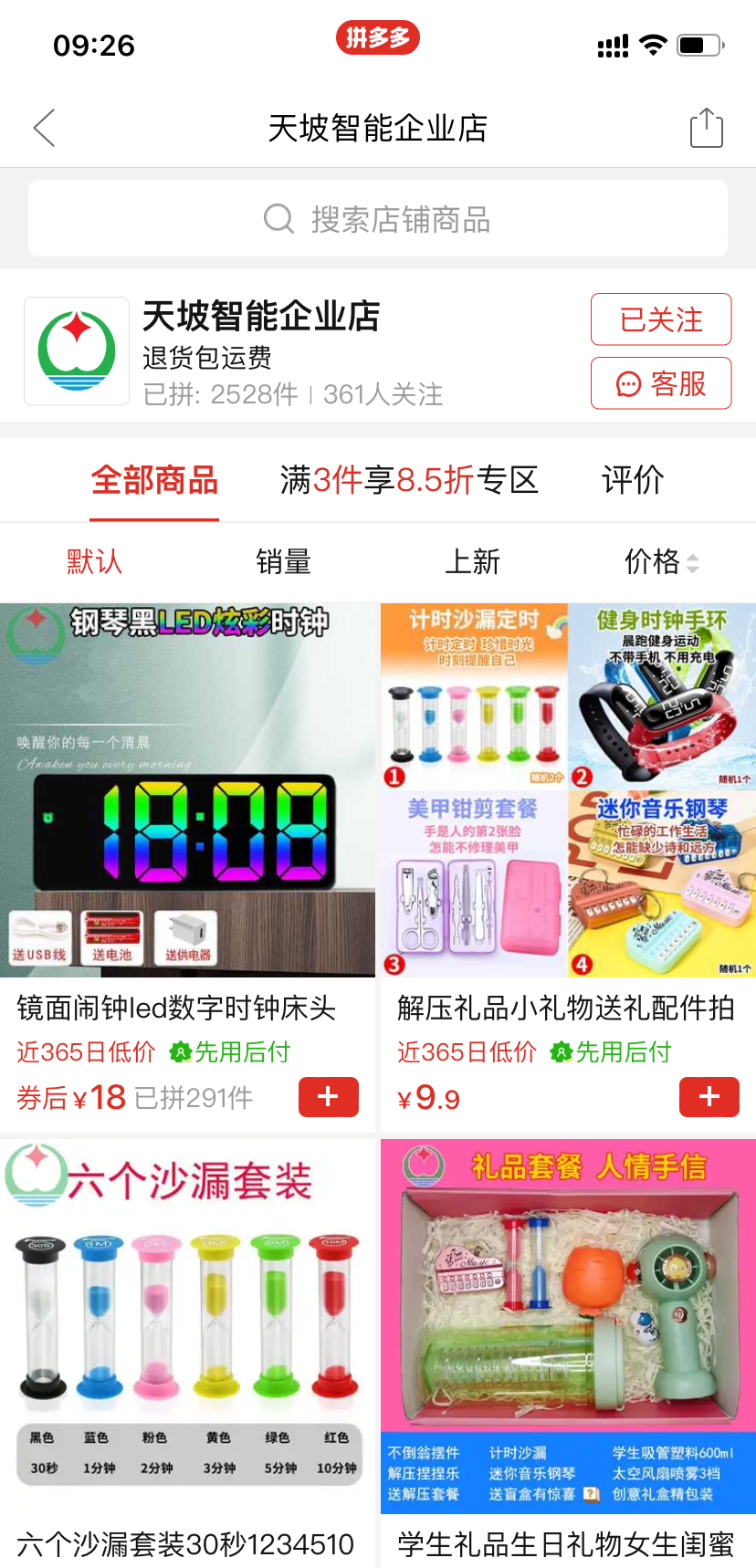Sort products by 上新
This screenshot has height=1568, width=756.
coord(472,561)
